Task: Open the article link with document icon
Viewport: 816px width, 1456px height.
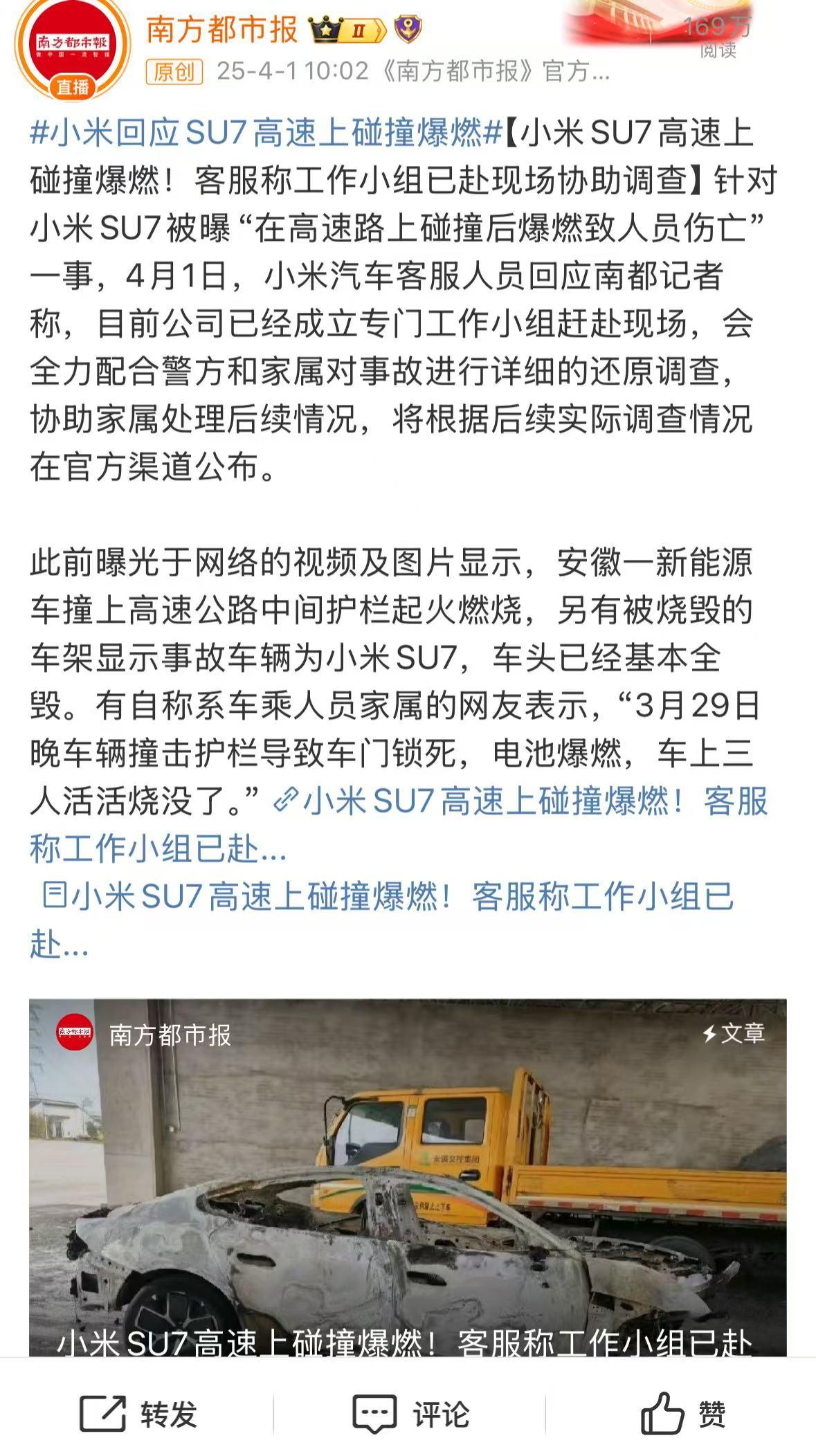Action: point(388,898)
